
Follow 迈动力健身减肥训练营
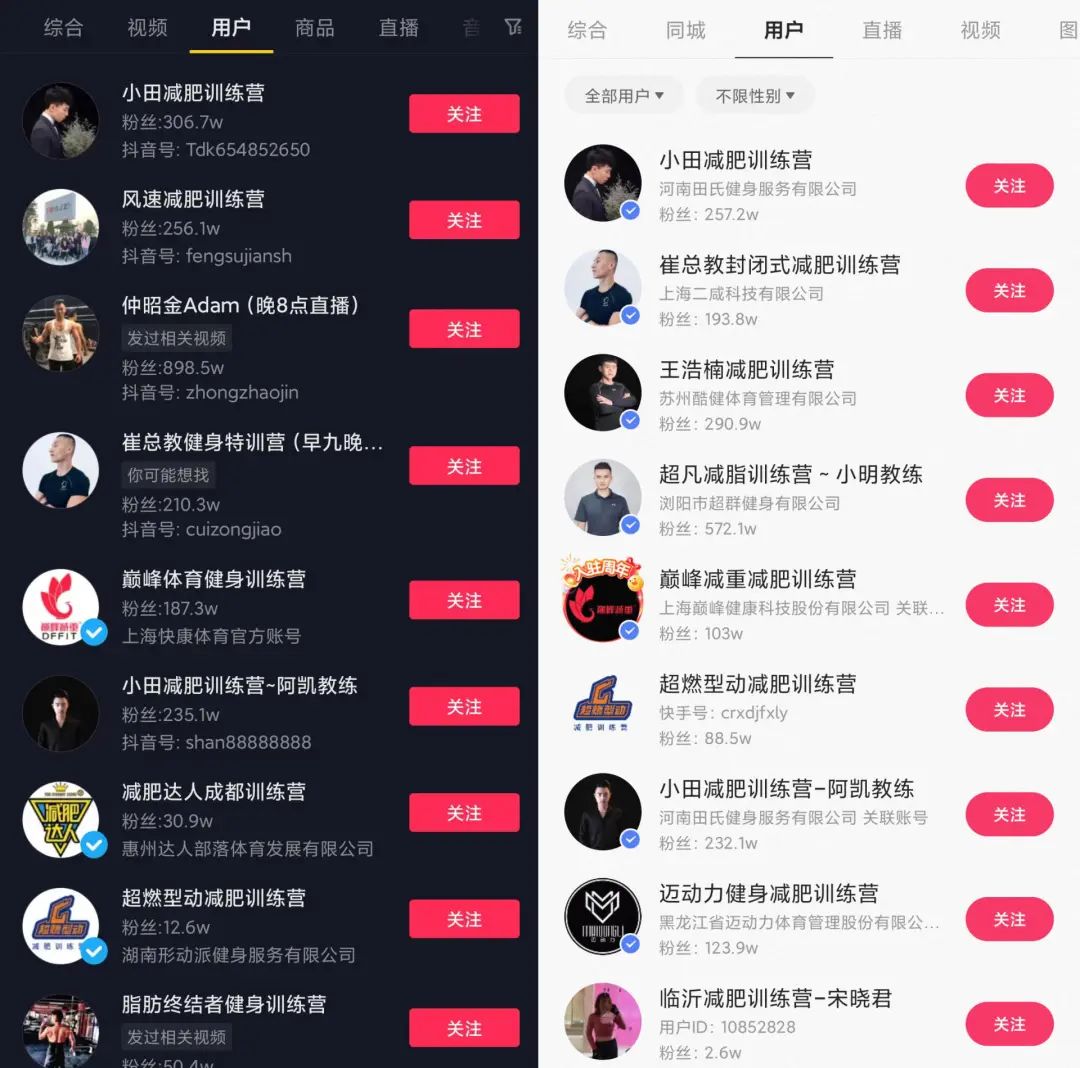pos(1009,920)
